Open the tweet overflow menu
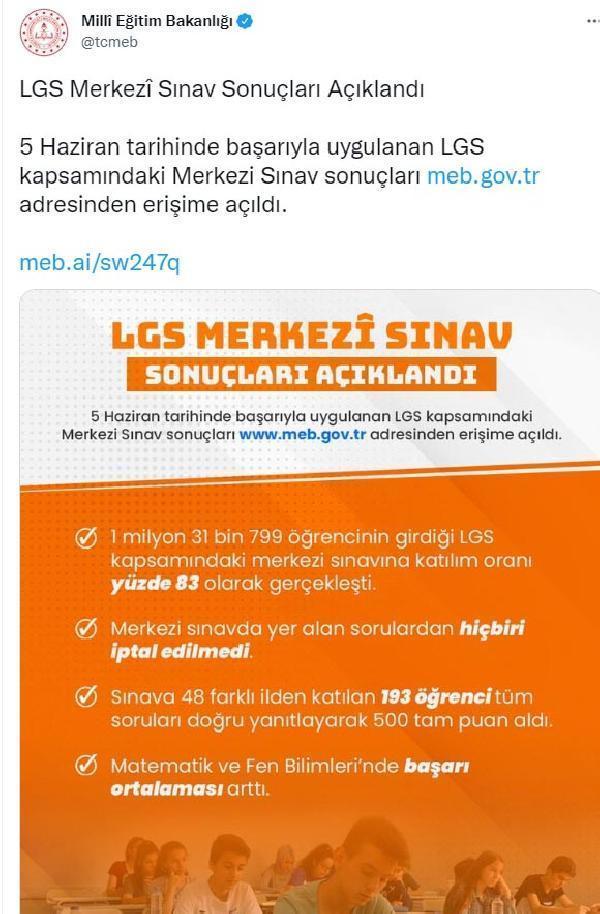This screenshot has height=914, width=600. (x=573, y=20)
